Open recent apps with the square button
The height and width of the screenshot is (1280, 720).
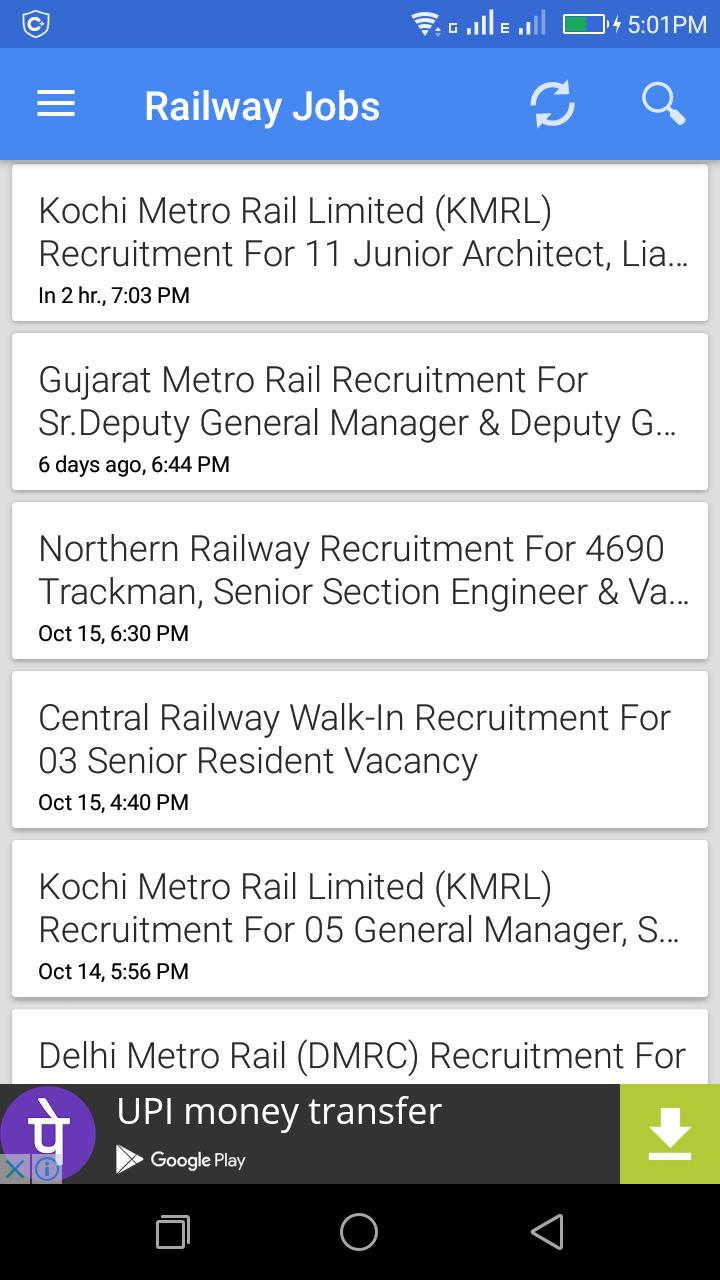click(x=171, y=1232)
